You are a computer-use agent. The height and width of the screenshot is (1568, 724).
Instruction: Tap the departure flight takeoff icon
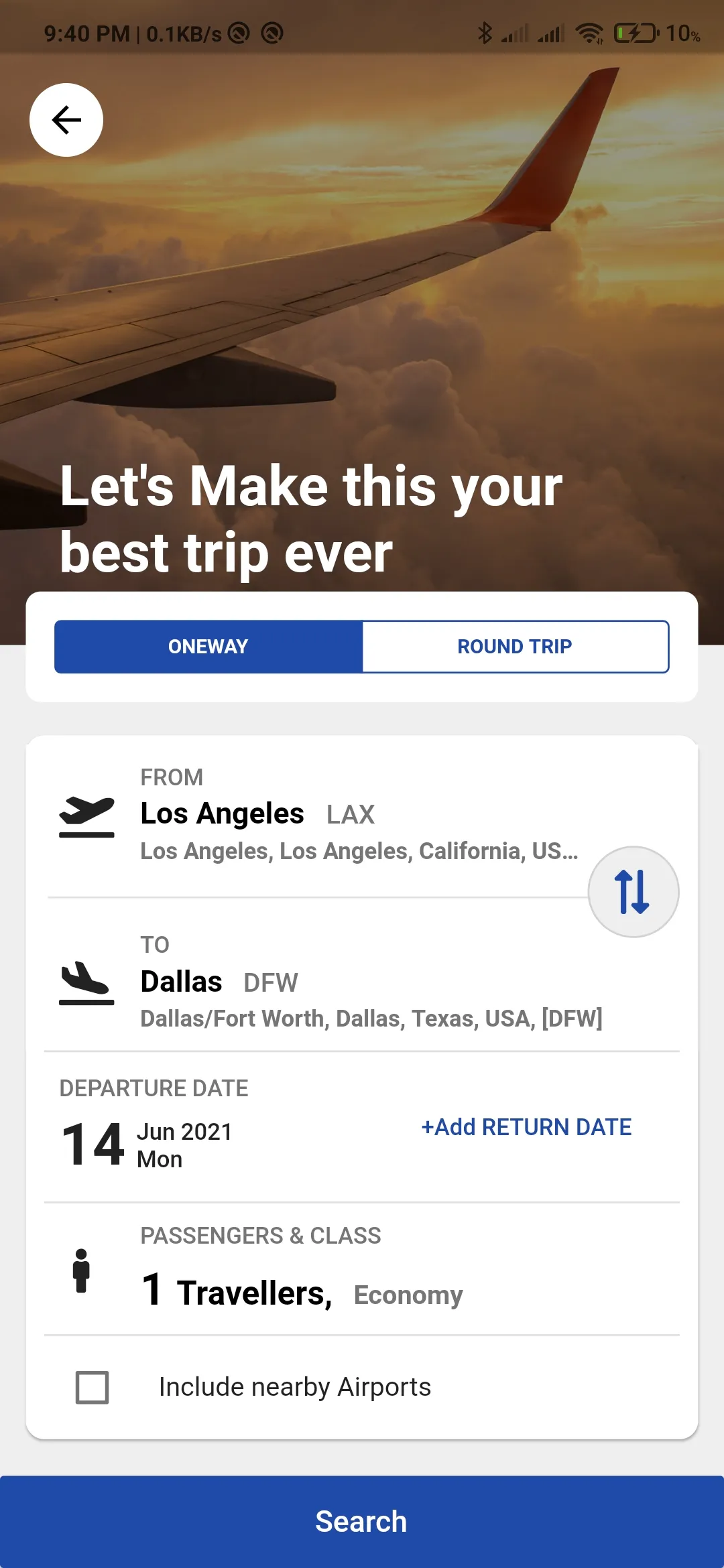[x=87, y=818]
